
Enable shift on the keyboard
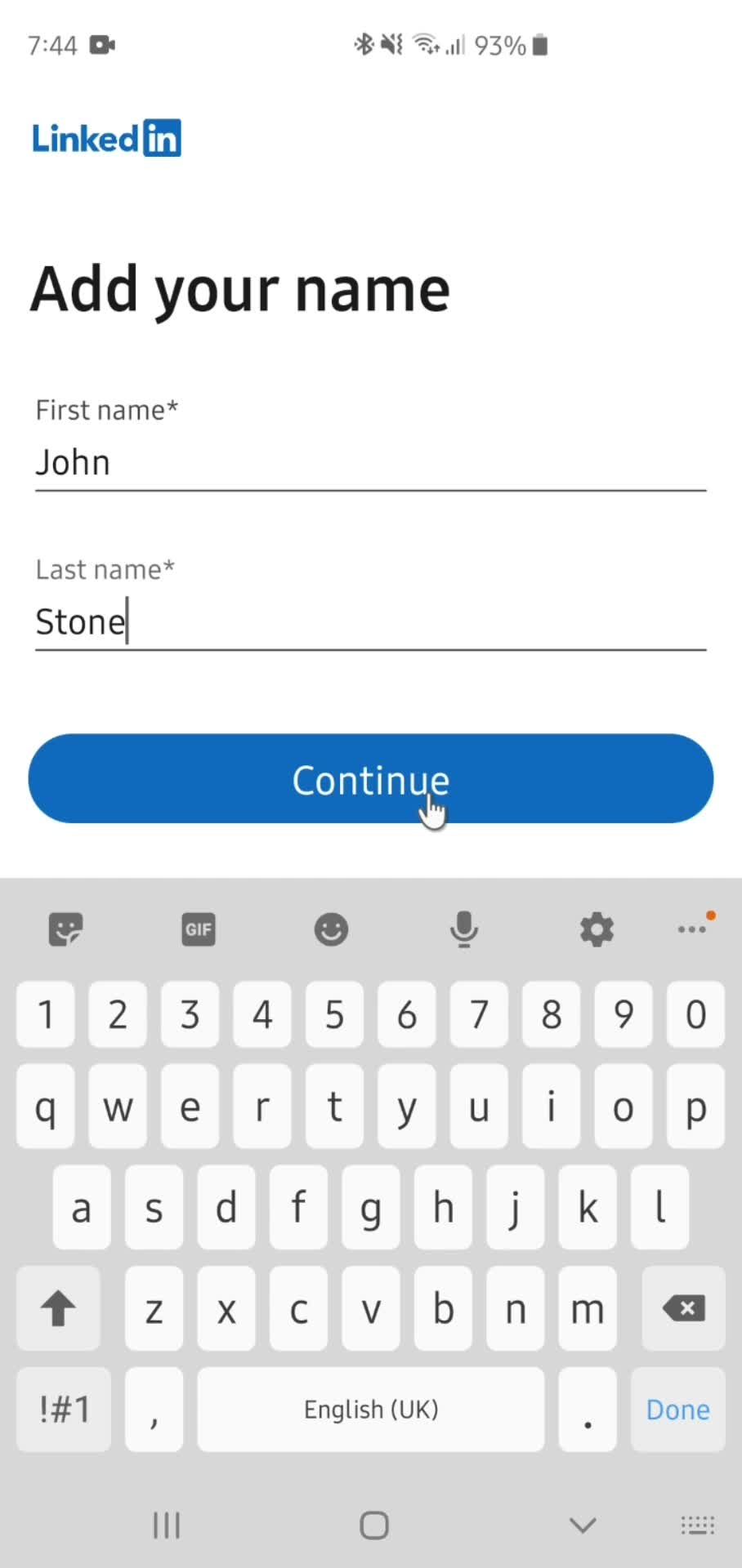[58, 1308]
